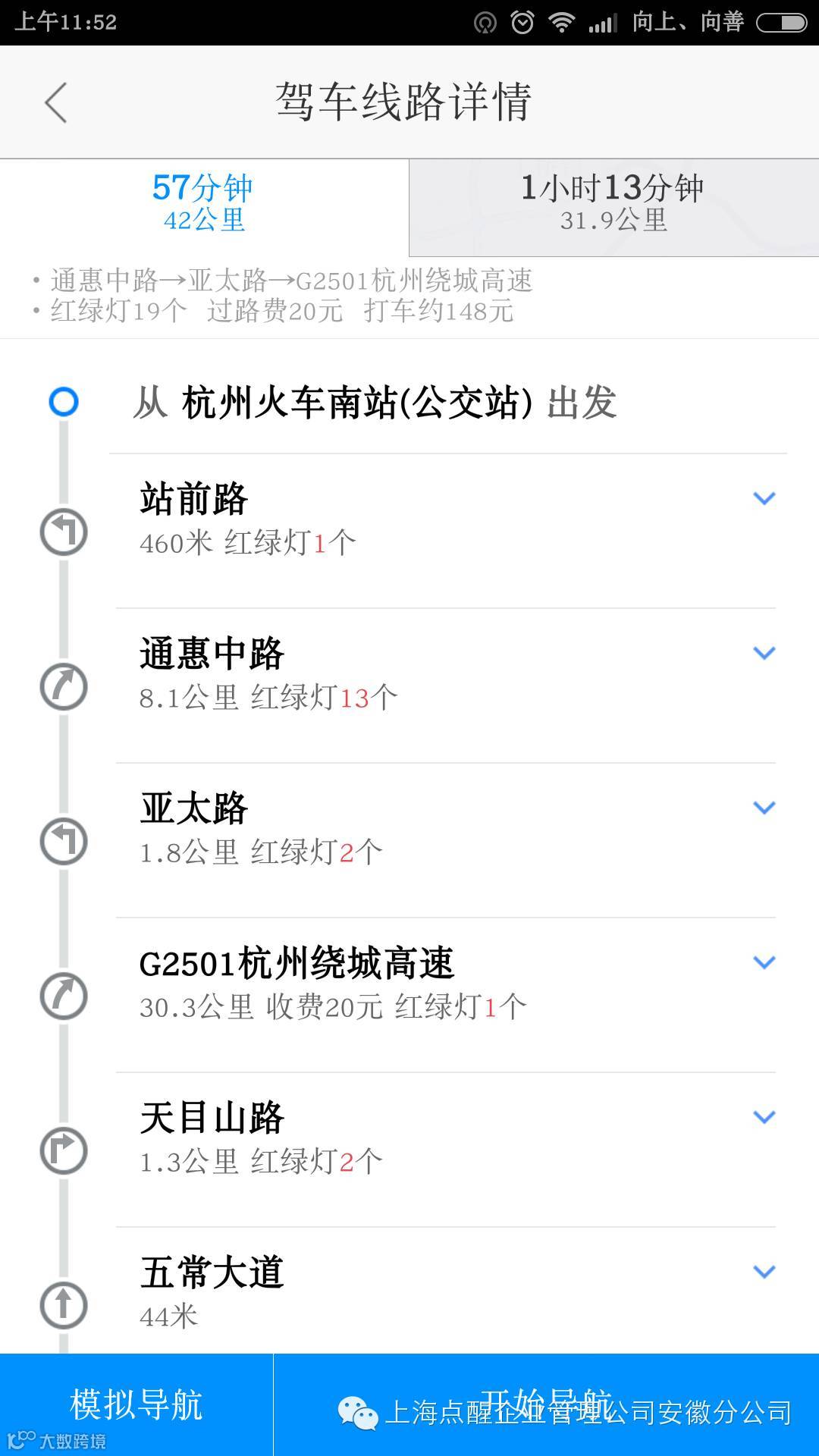The image size is (819, 1456).
Task: Expand the 五常大道 step details
Action: click(764, 1272)
